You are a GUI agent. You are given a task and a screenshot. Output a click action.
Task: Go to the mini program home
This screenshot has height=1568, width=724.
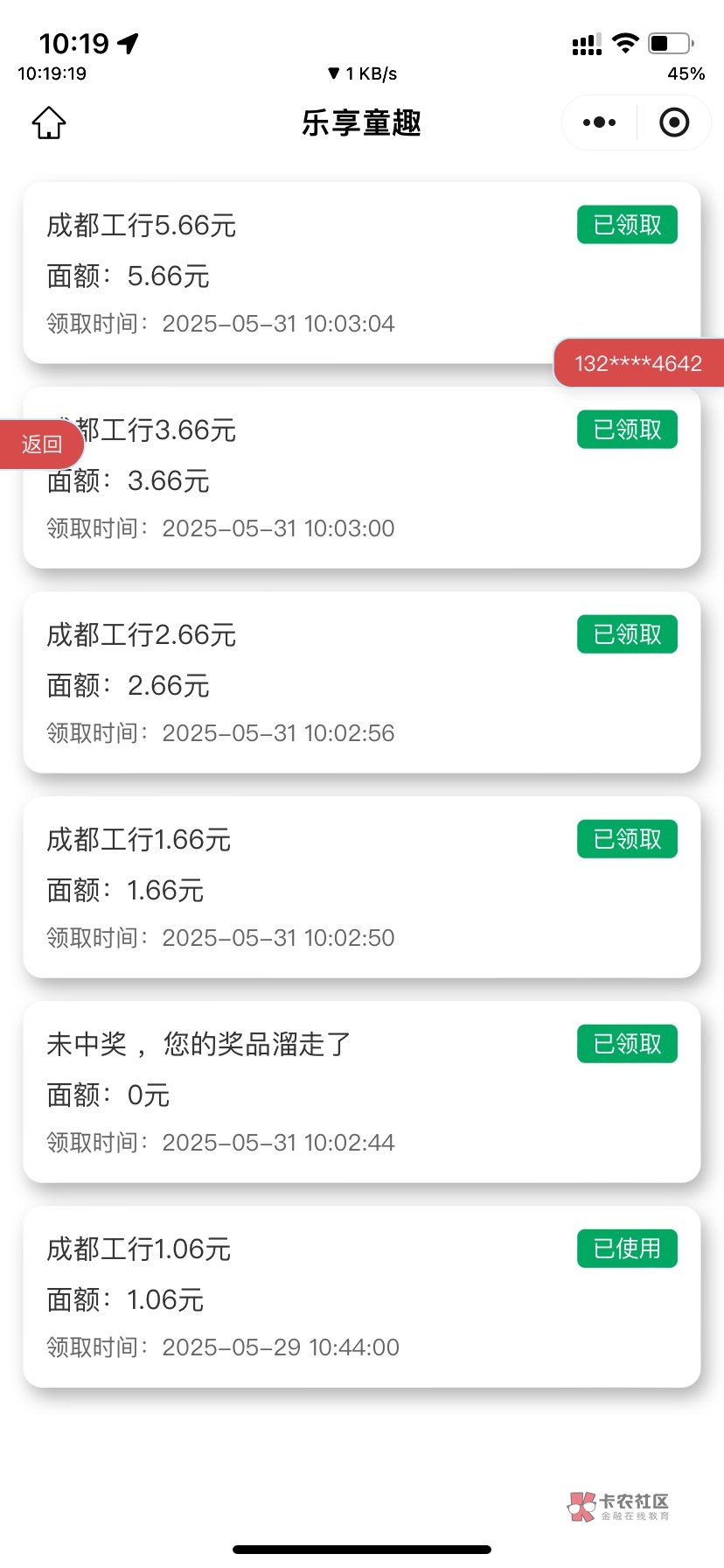(x=49, y=122)
